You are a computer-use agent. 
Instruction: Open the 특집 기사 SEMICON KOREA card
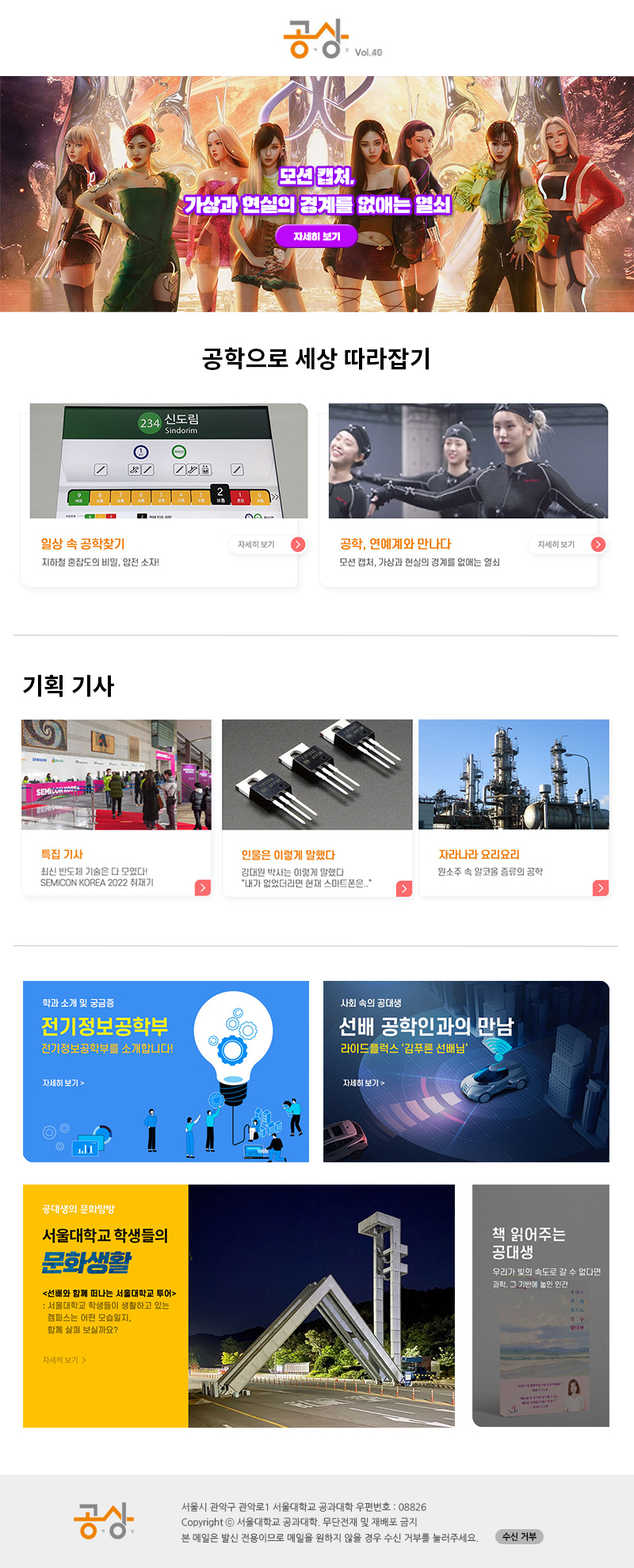pyautogui.click(x=116, y=807)
